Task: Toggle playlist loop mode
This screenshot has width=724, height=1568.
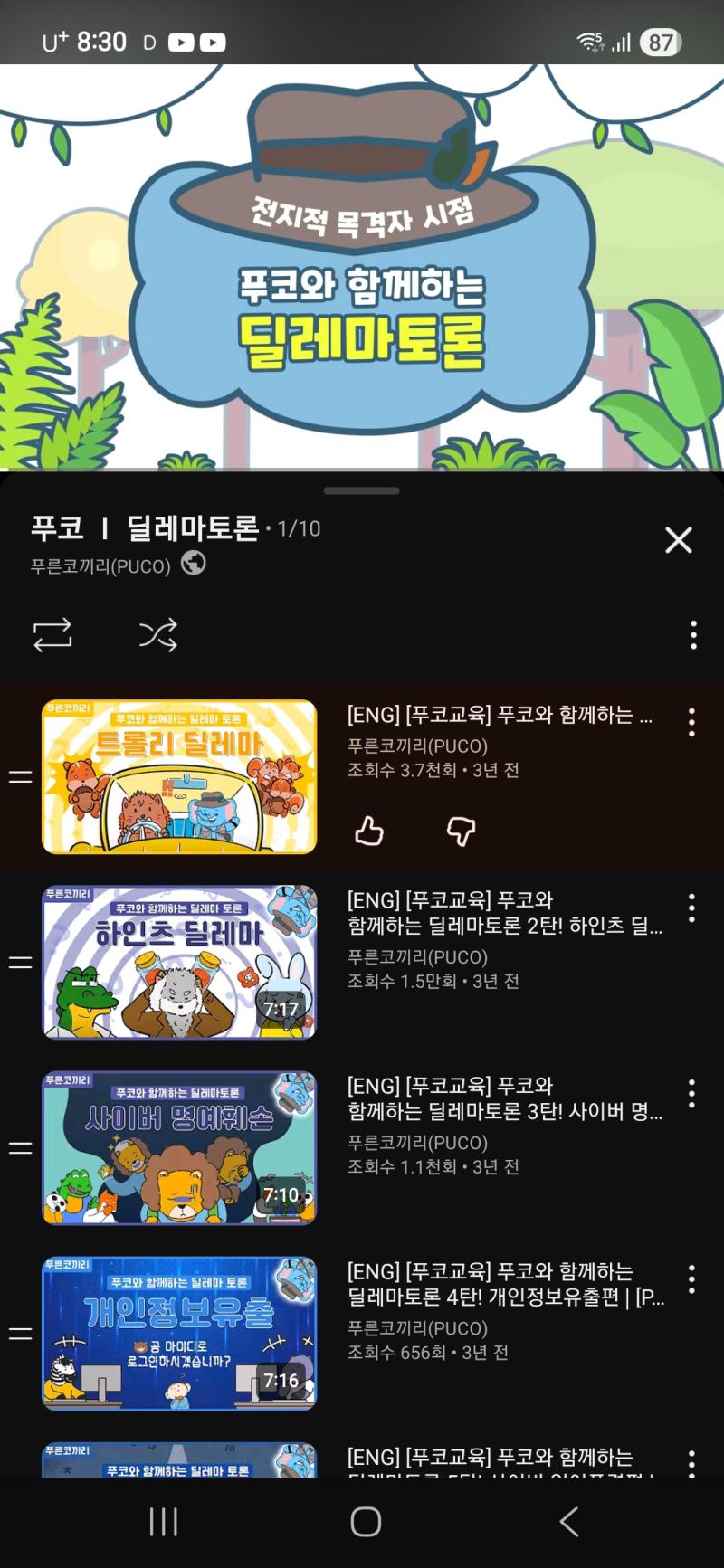Action: pos(52,635)
